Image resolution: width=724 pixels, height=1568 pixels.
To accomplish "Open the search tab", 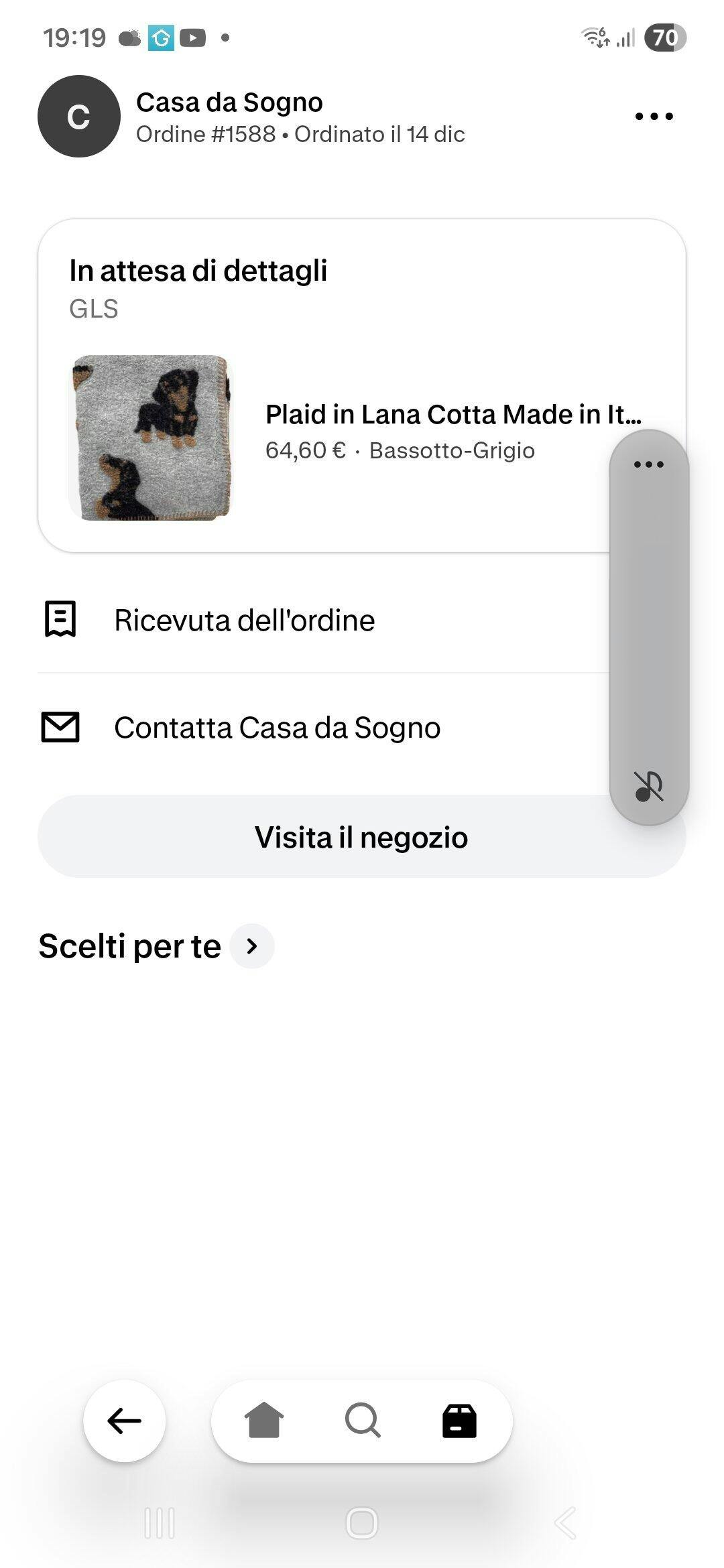I will click(x=363, y=1421).
